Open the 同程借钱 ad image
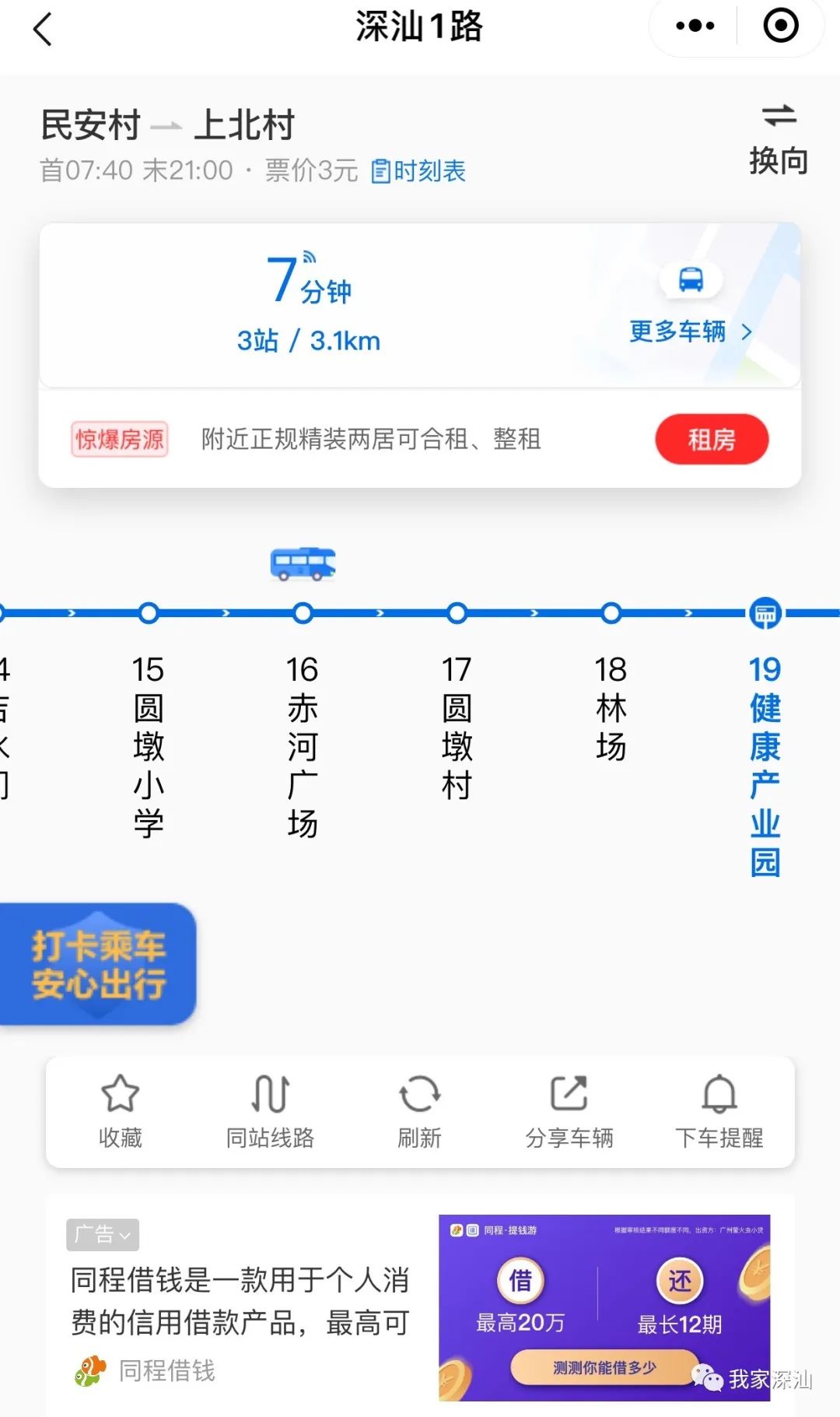The height and width of the screenshot is (1417, 840). tap(604, 1307)
